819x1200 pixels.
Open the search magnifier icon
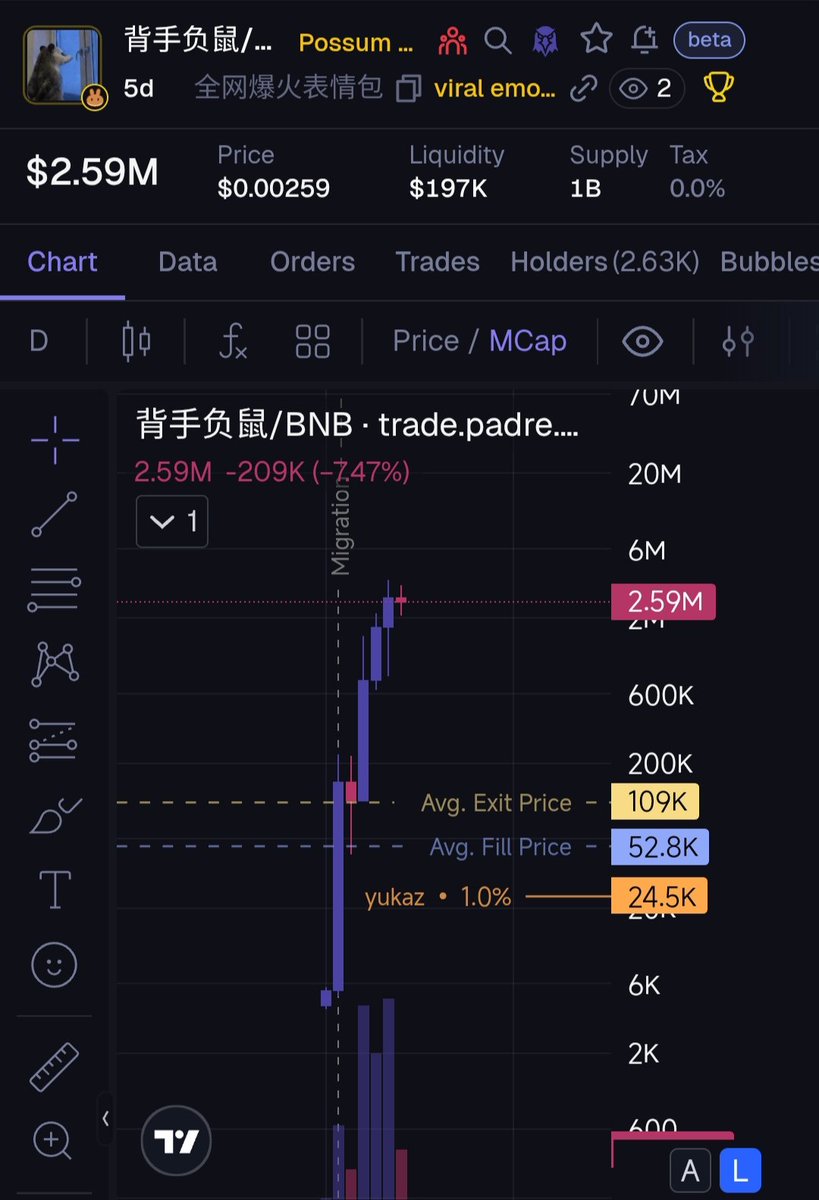click(x=497, y=41)
